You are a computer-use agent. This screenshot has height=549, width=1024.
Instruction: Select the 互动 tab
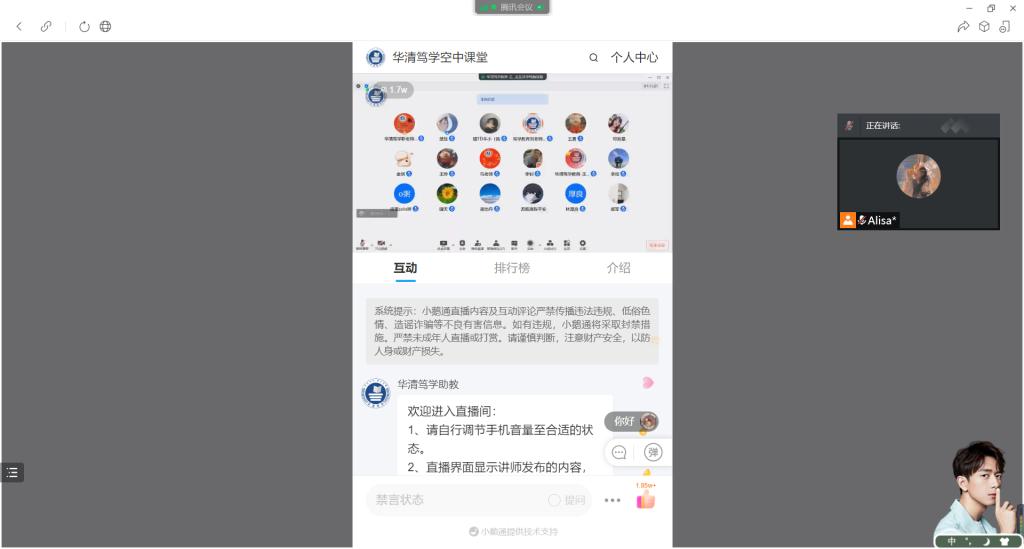coord(405,268)
